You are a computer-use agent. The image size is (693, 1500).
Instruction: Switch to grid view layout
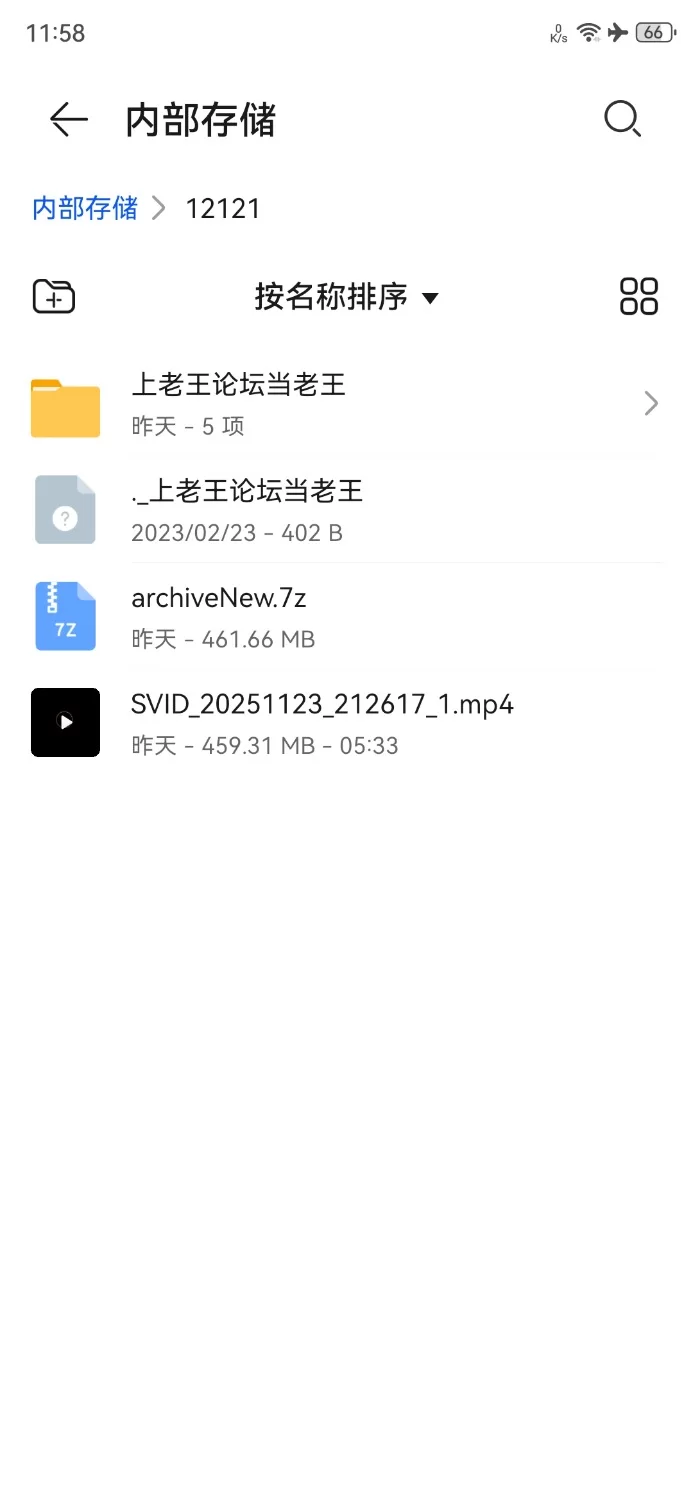pyautogui.click(x=639, y=297)
